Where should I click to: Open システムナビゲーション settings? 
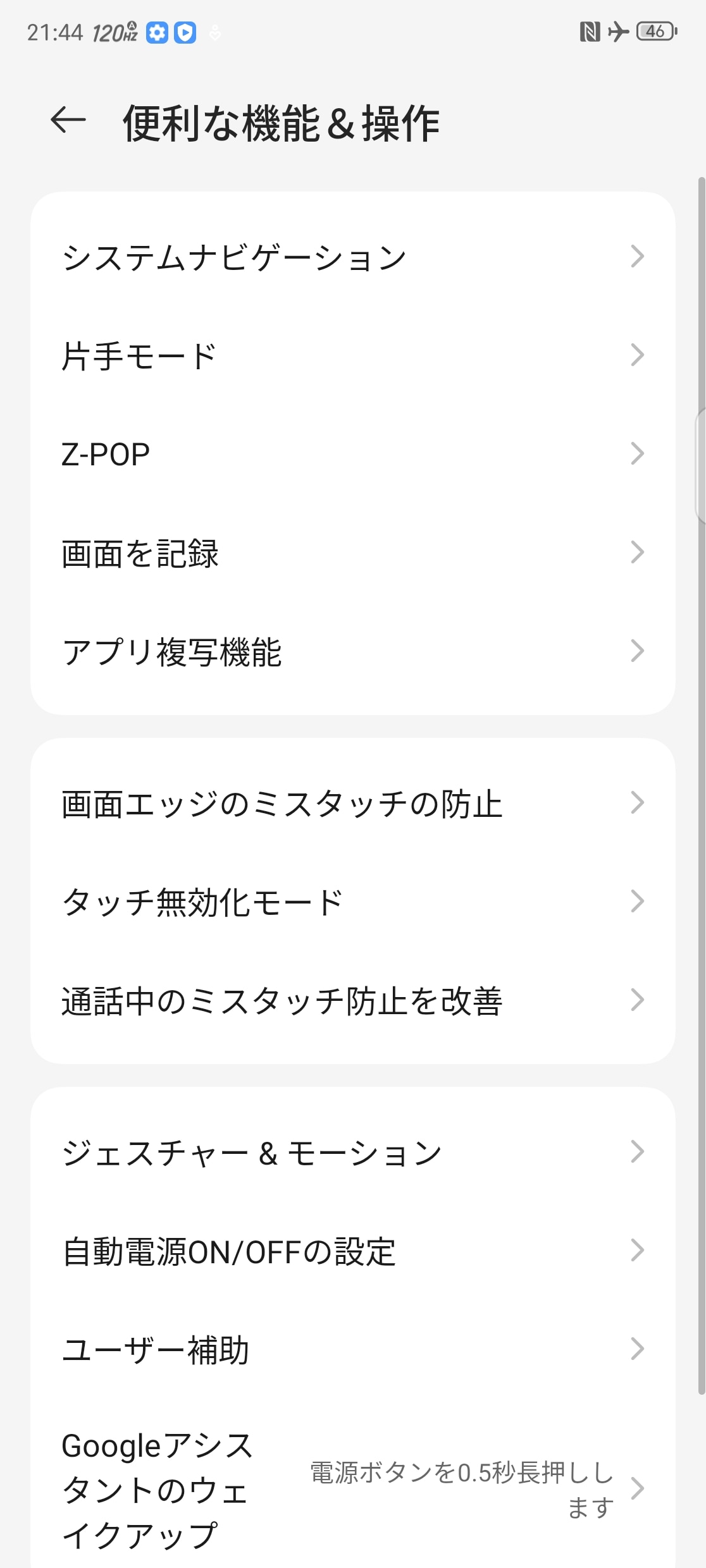(352, 257)
